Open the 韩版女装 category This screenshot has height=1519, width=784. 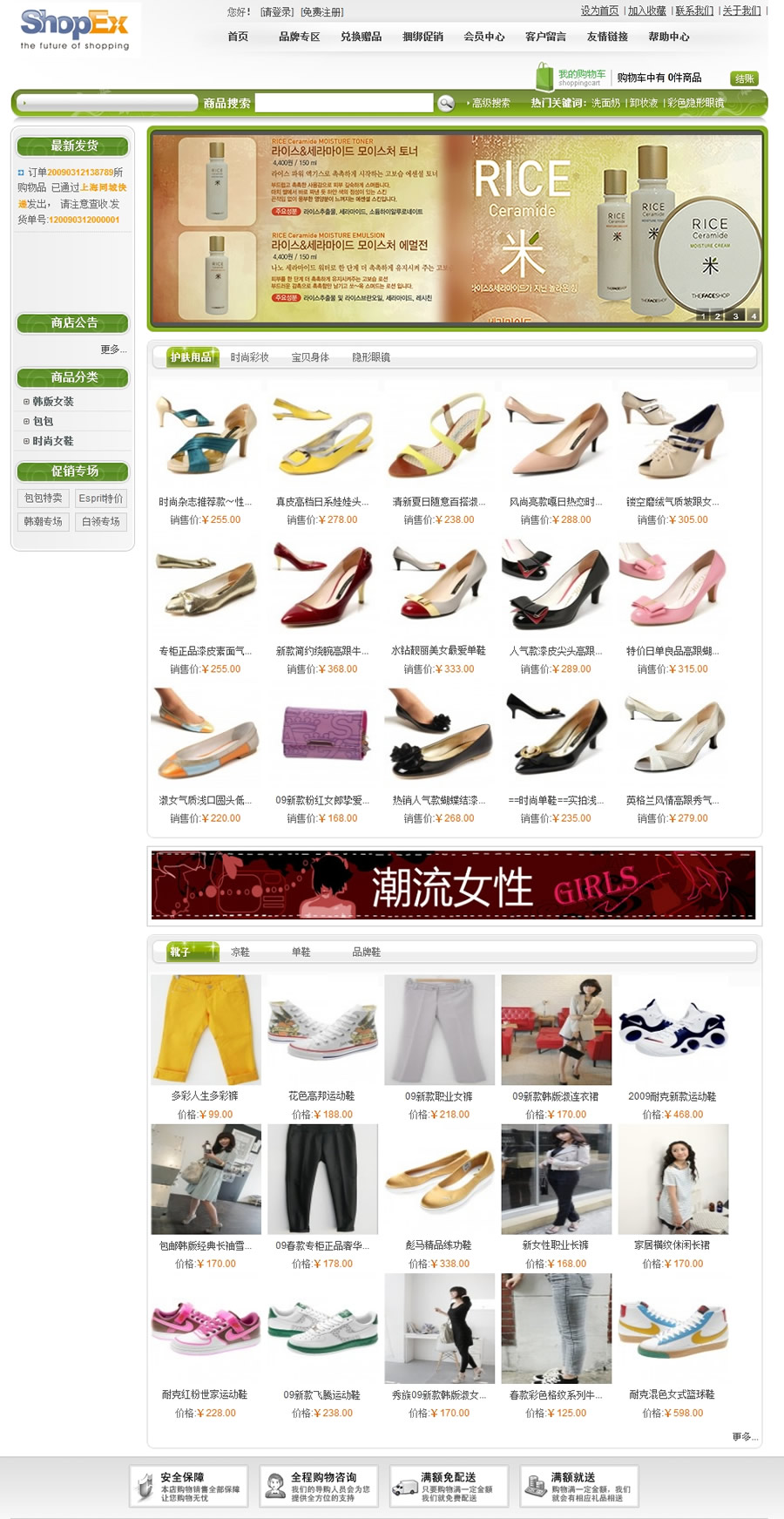point(53,402)
